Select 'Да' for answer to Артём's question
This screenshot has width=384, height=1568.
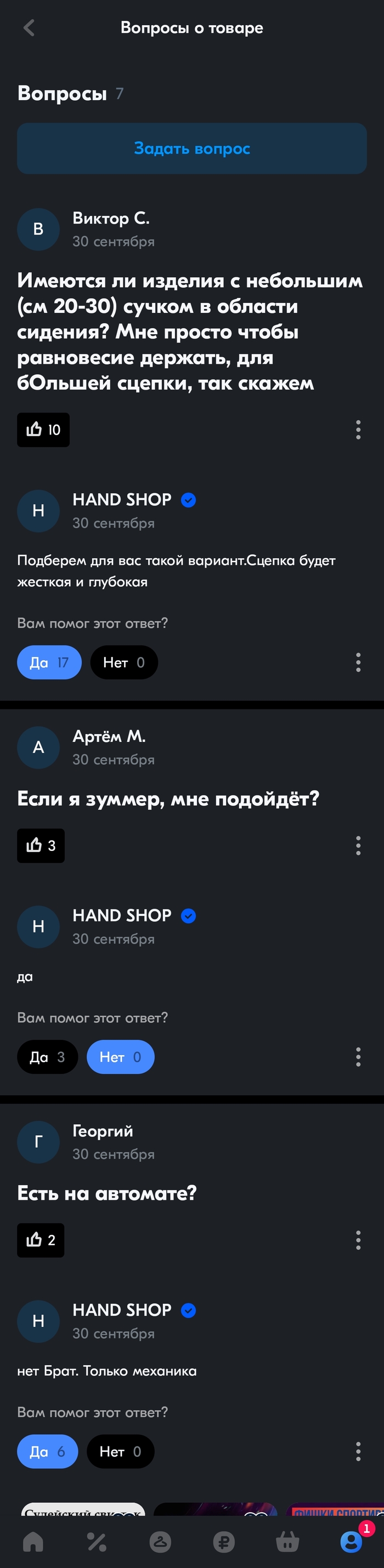(47, 1057)
